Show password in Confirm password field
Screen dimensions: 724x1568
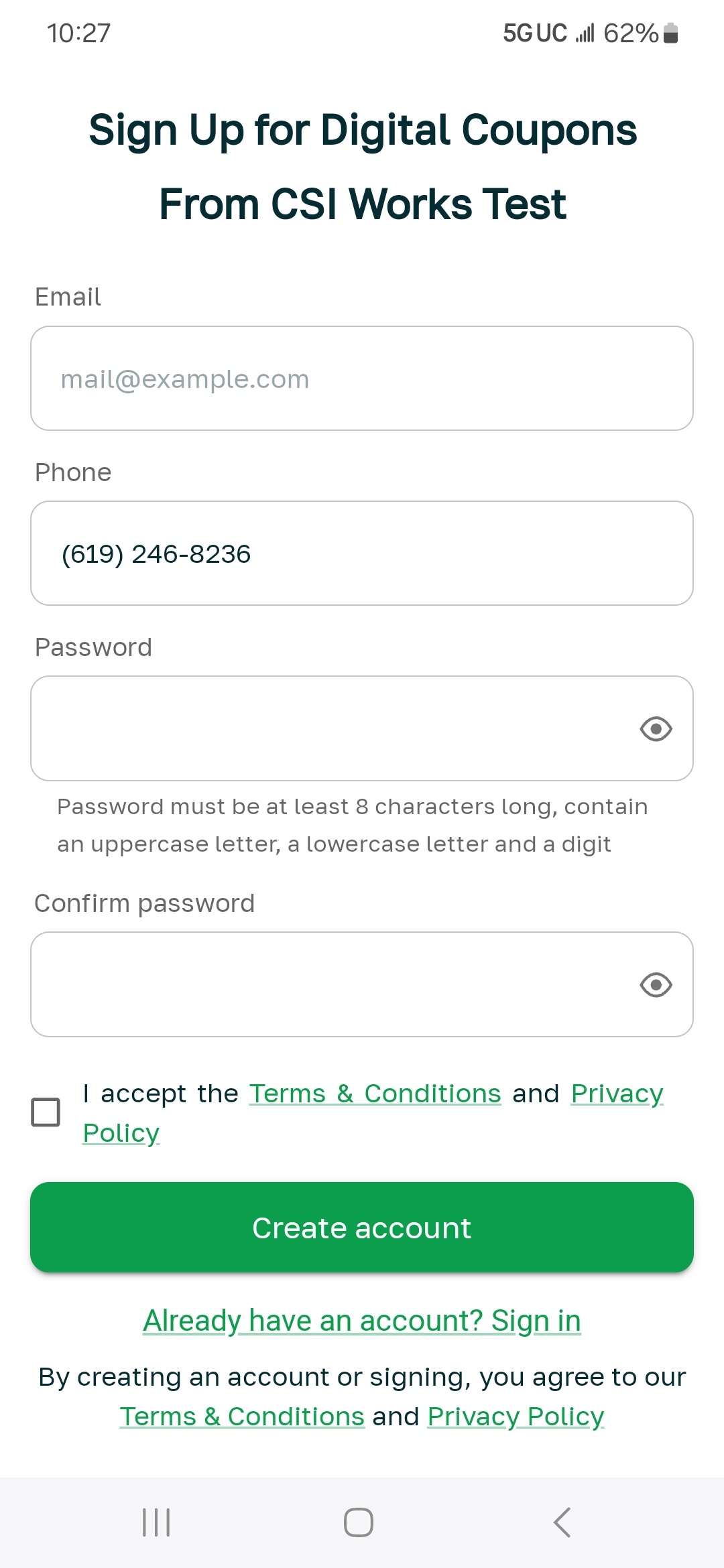point(656,985)
